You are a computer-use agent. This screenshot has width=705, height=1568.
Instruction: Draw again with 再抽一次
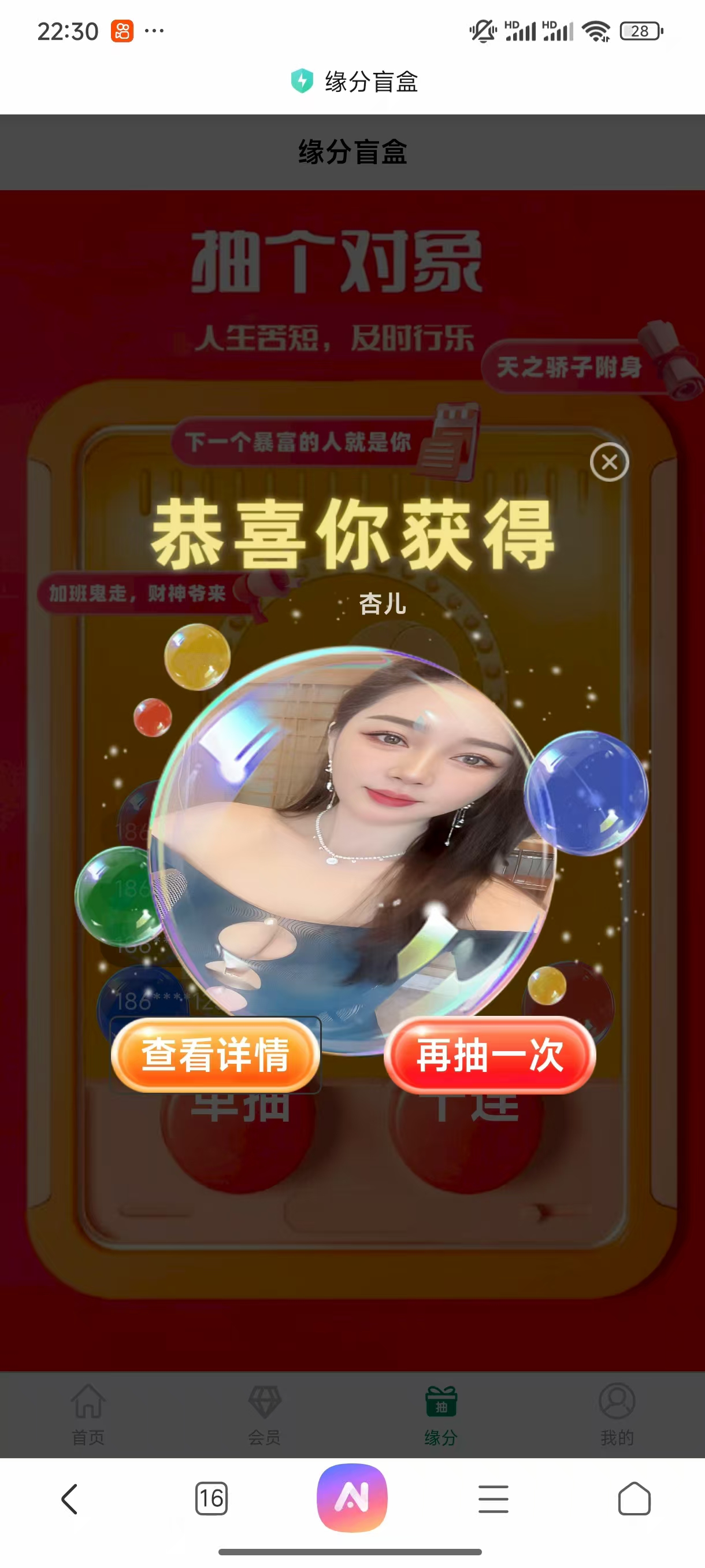click(489, 1055)
